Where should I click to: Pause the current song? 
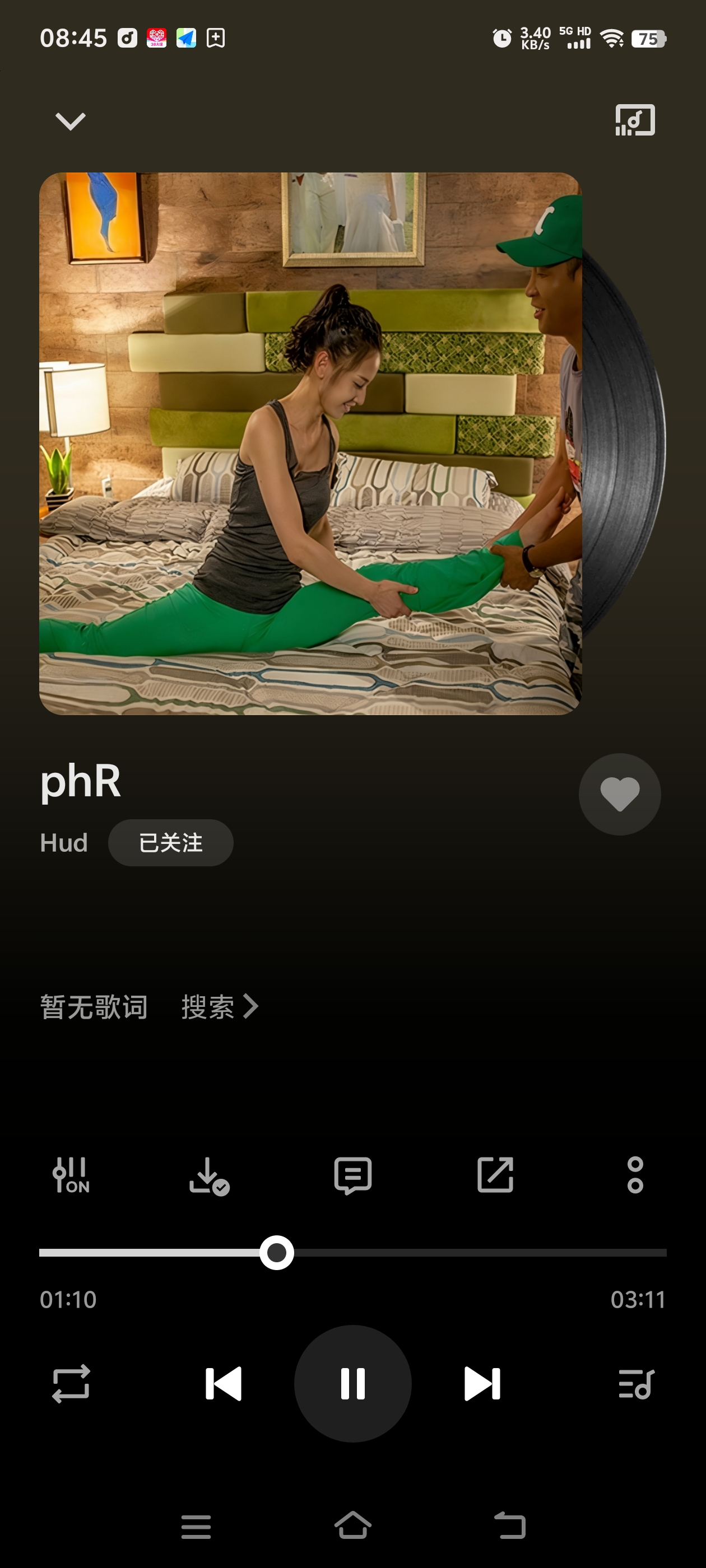[352, 1384]
